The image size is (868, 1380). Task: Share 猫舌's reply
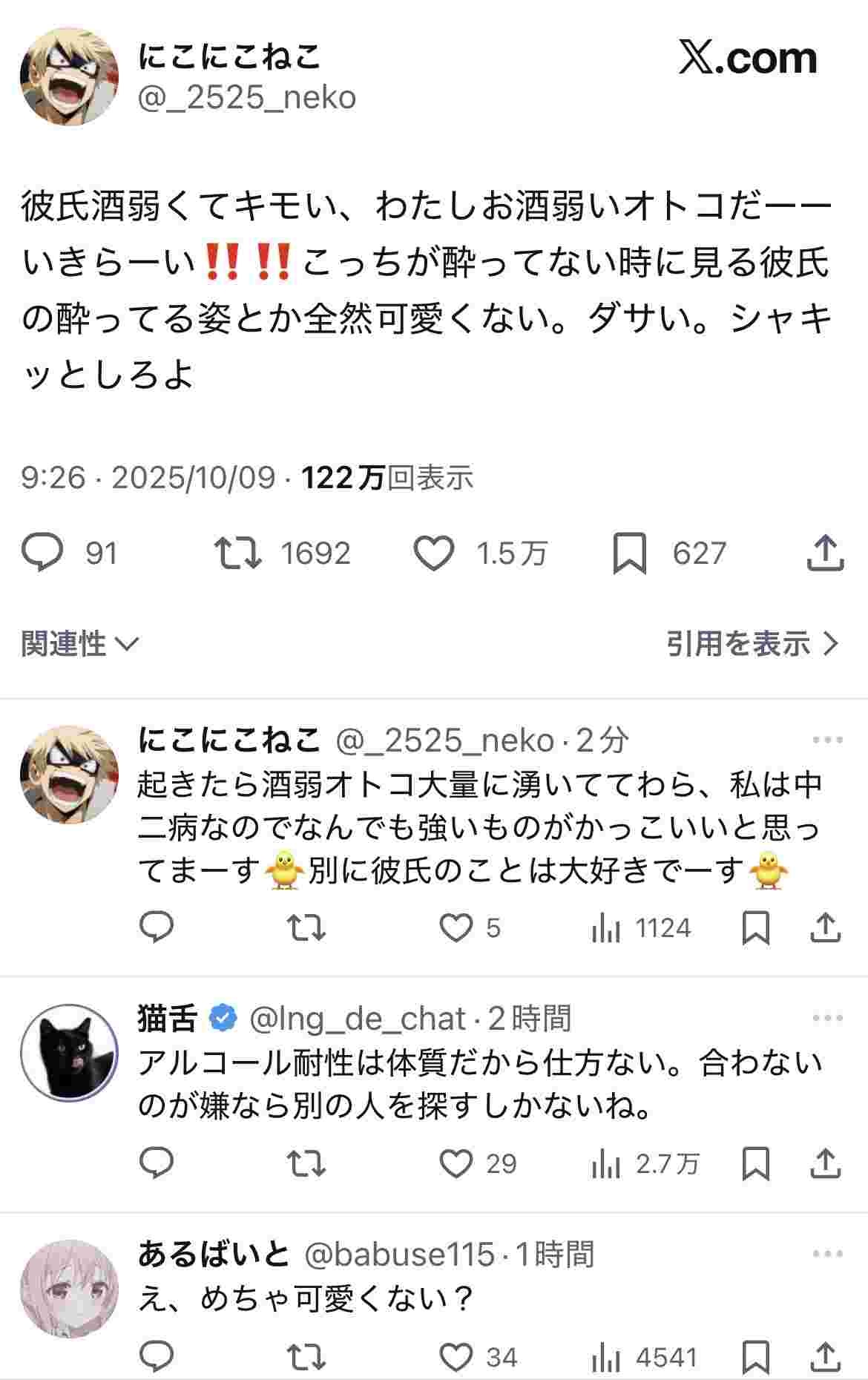pyautogui.click(x=825, y=1163)
